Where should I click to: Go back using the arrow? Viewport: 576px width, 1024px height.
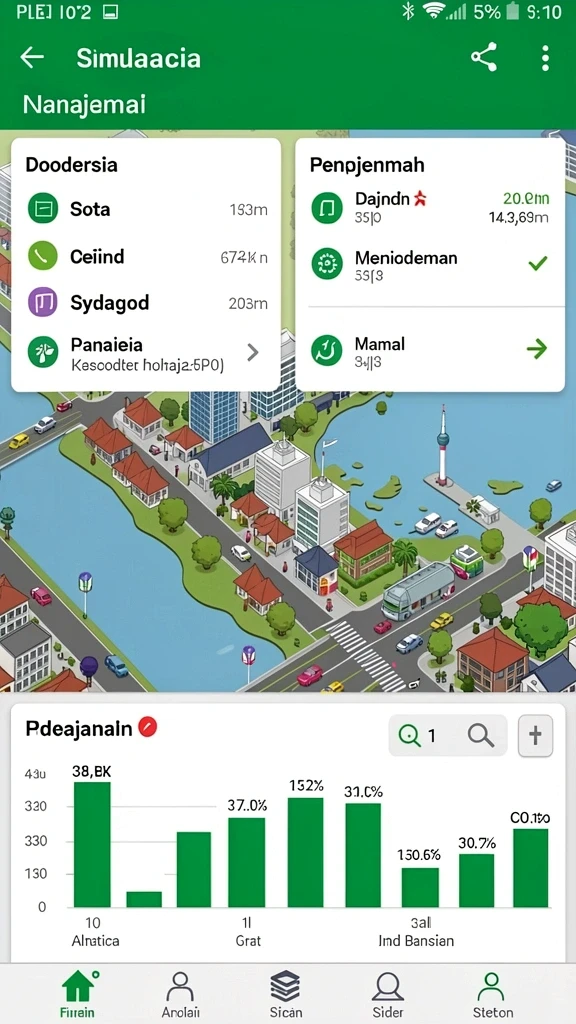31,57
